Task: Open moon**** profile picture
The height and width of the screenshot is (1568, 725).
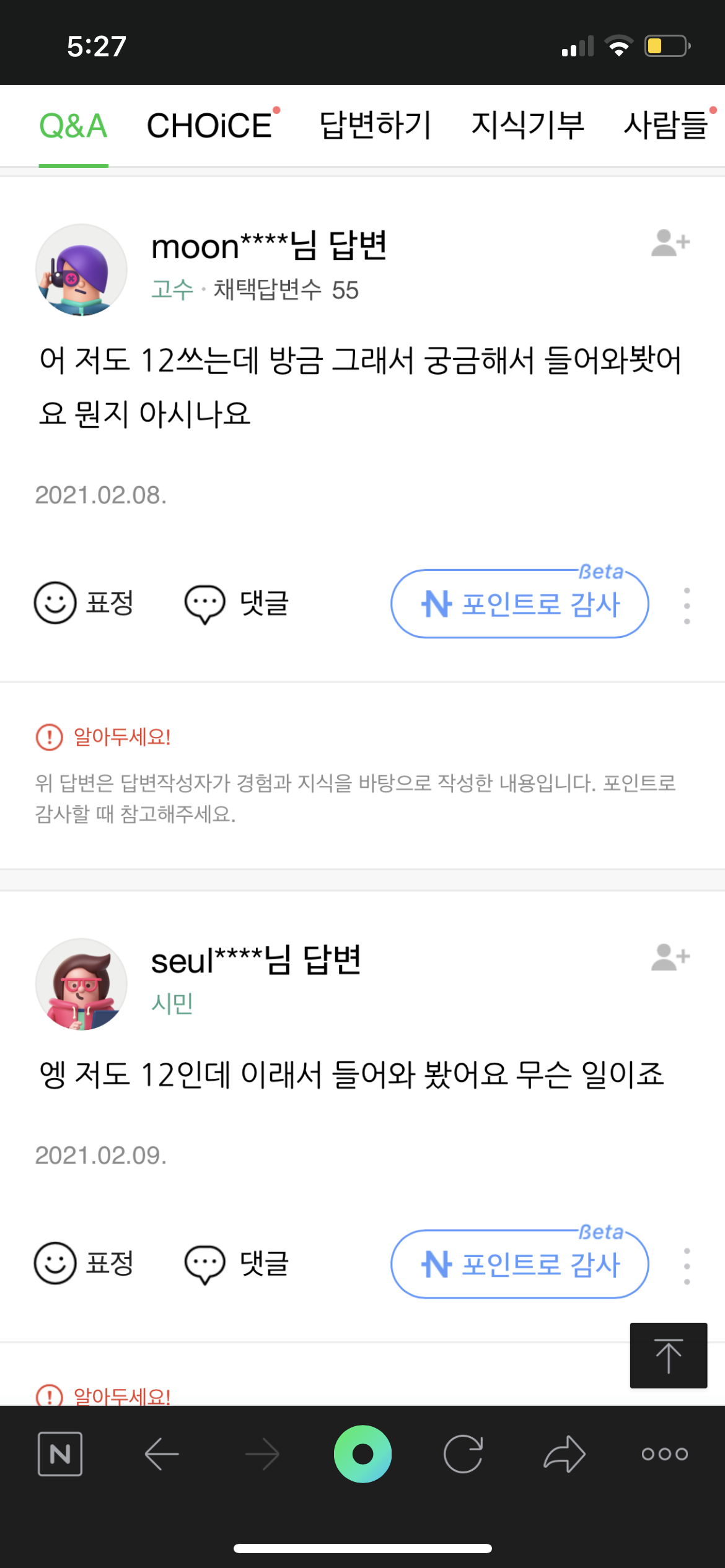Action: (x=81, y=271)
